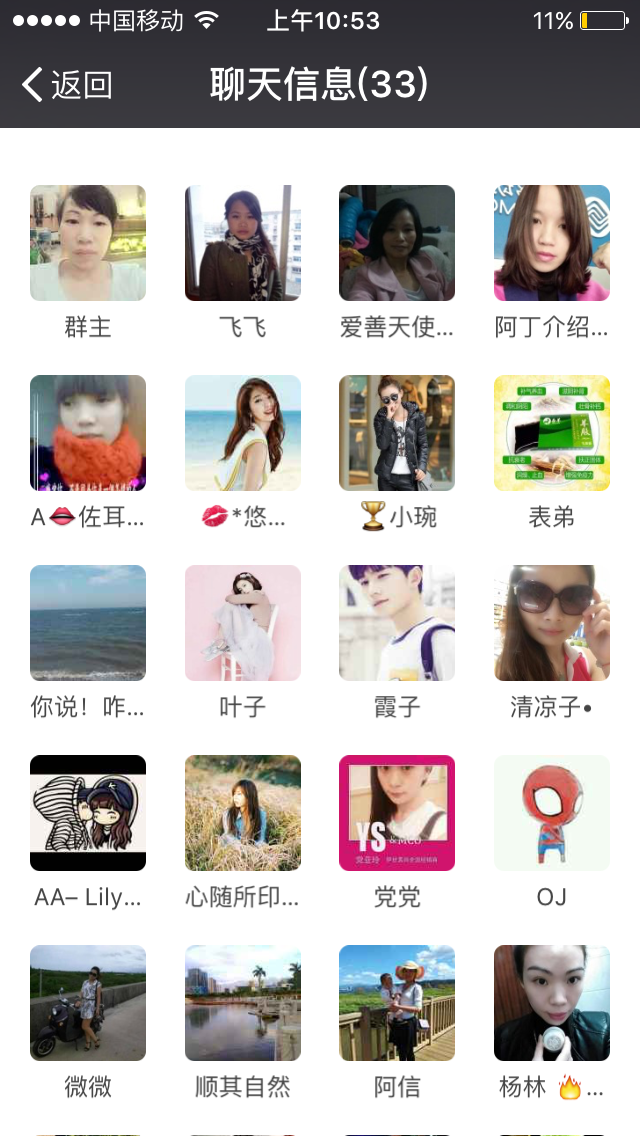View the AA– Lily member
640x1136 pixels.
(88, 813)
